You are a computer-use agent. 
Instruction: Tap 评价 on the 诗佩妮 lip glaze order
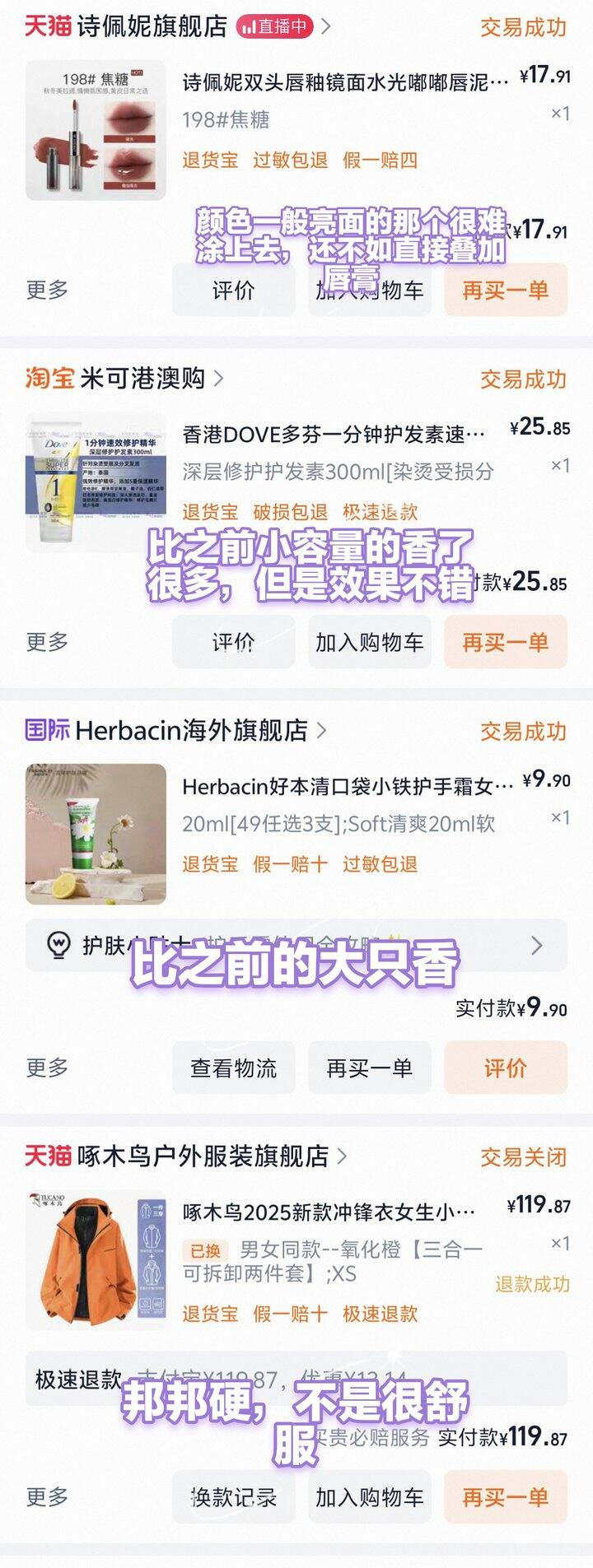coord(233,290)
